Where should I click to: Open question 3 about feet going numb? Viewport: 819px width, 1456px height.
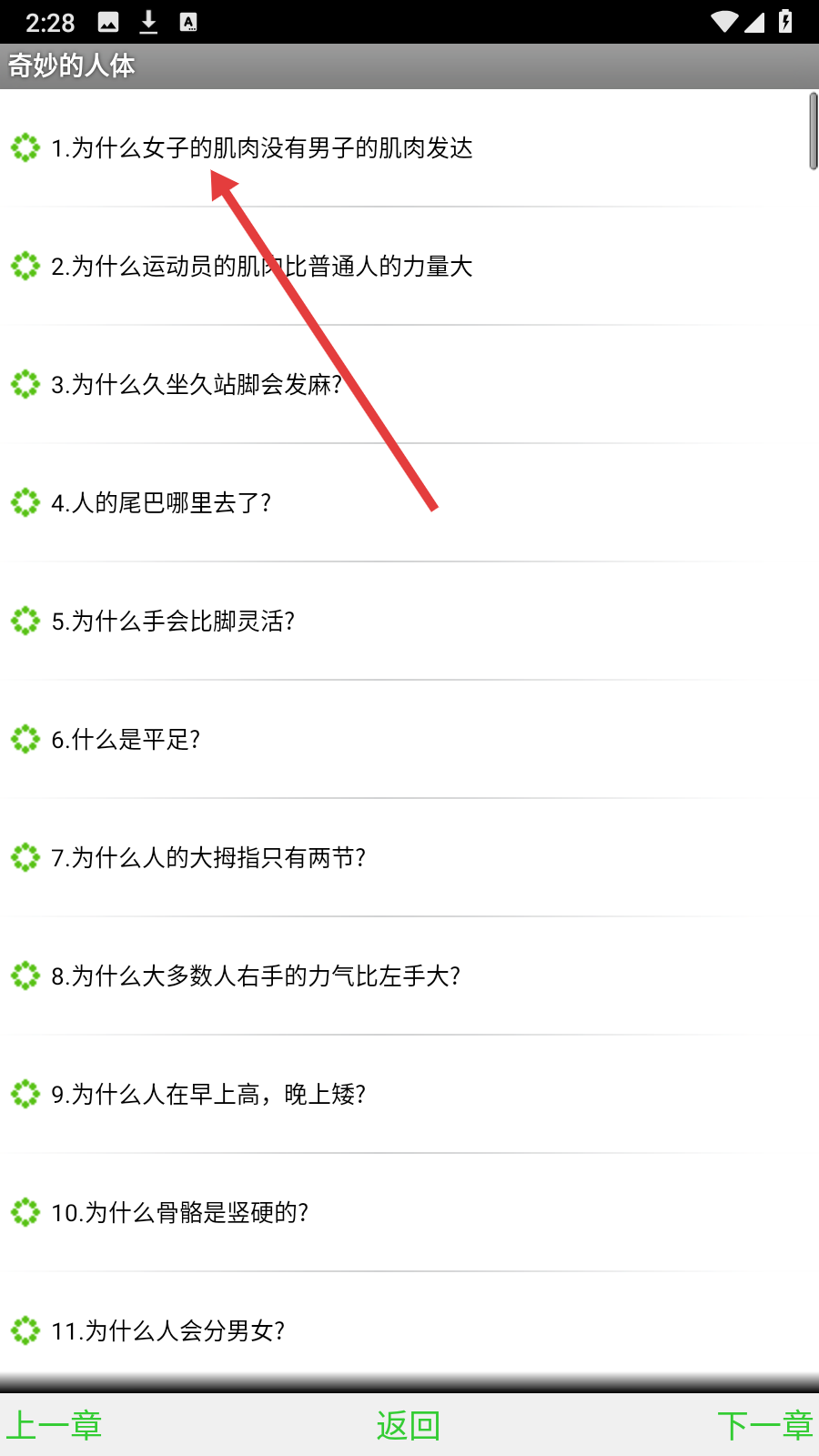[382, 384]
